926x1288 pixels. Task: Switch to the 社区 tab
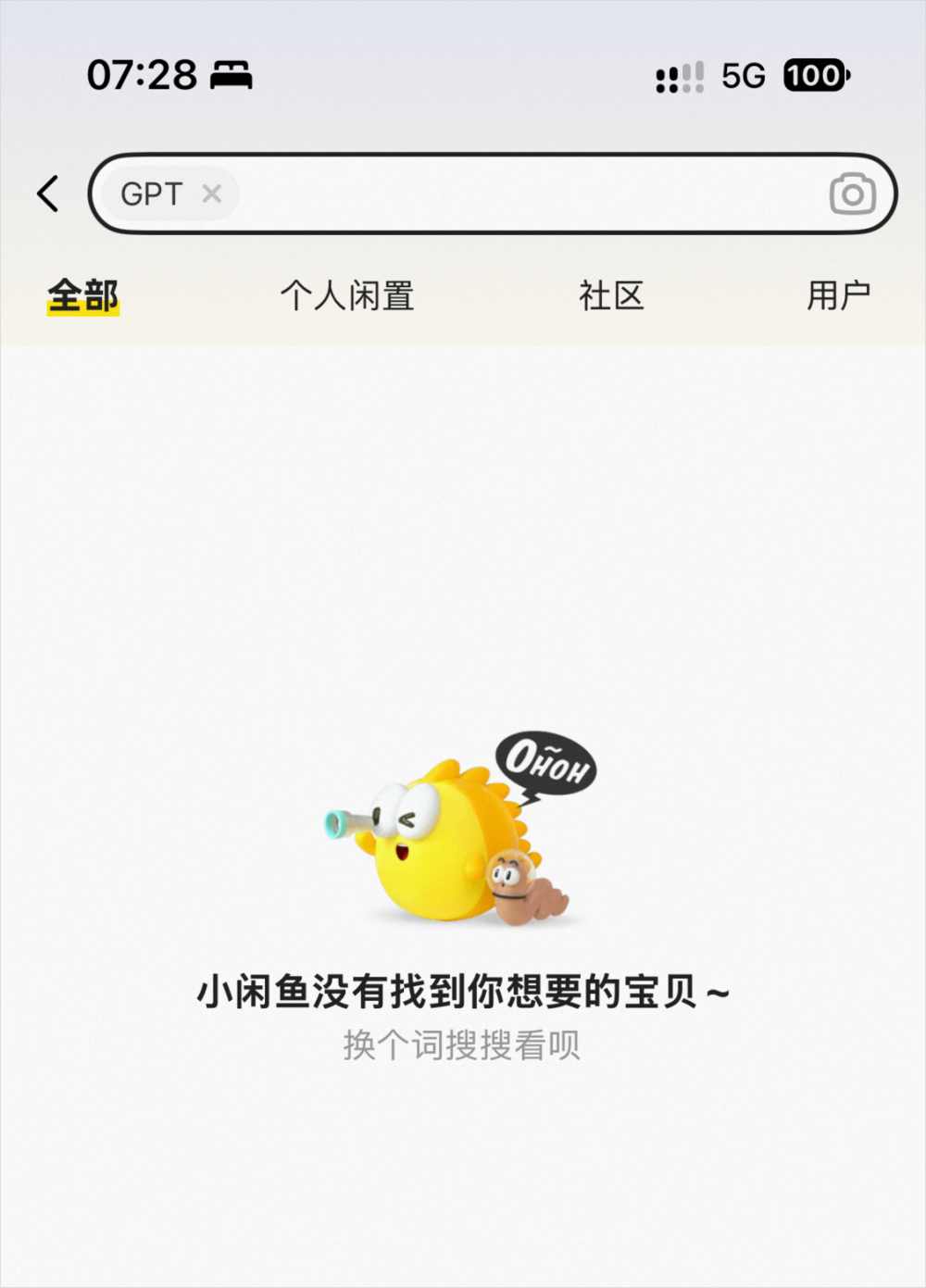click(611, 296)
